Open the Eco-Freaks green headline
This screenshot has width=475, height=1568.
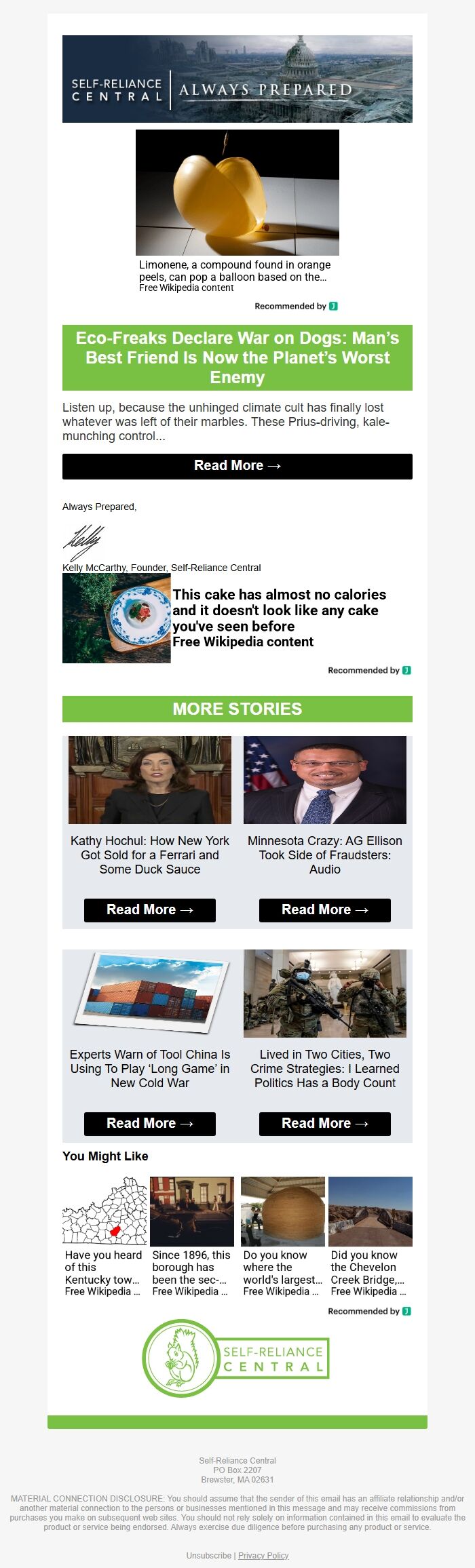click(237, 357)
